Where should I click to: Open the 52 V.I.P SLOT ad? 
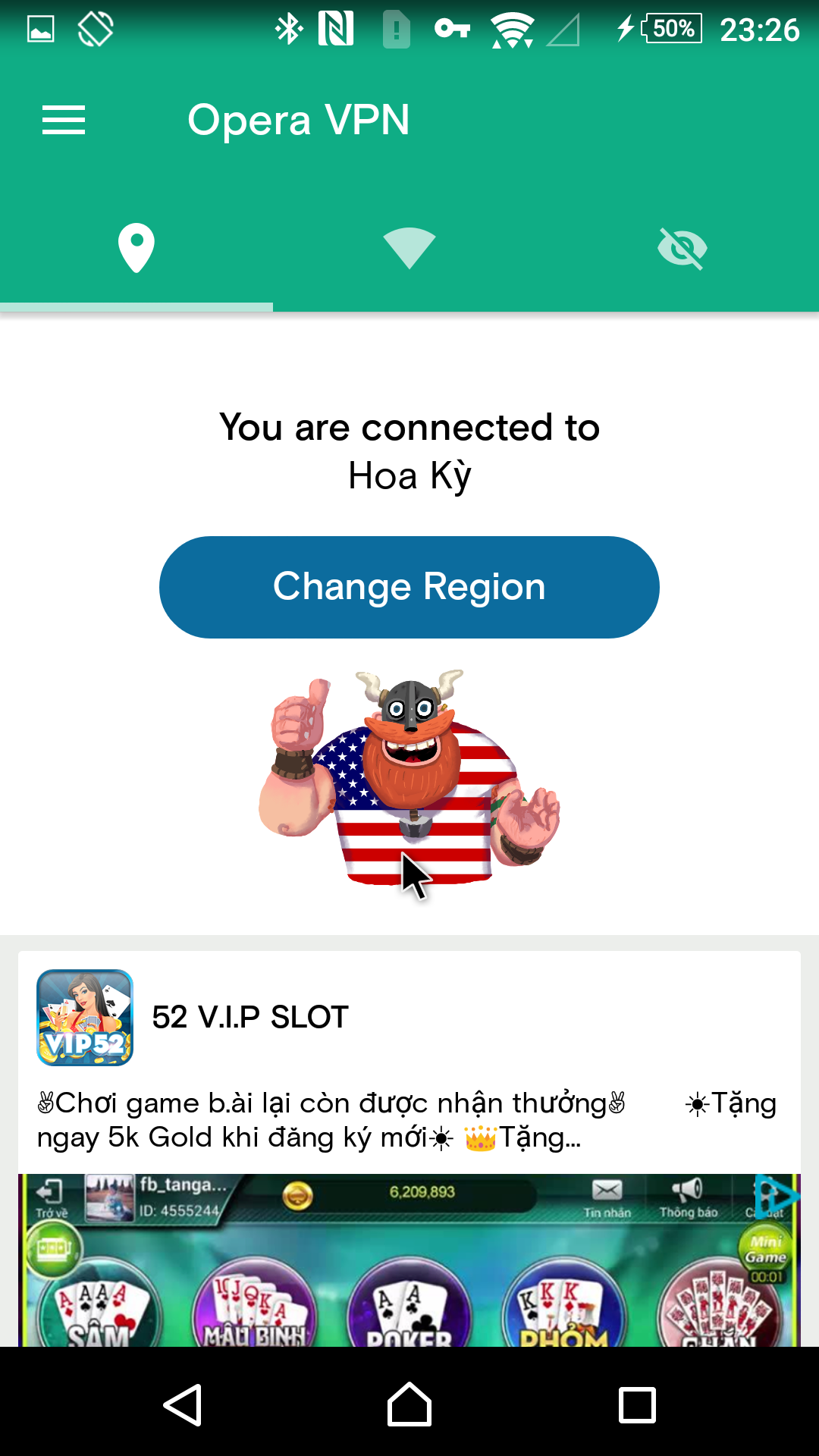[x=250, y=1017]
